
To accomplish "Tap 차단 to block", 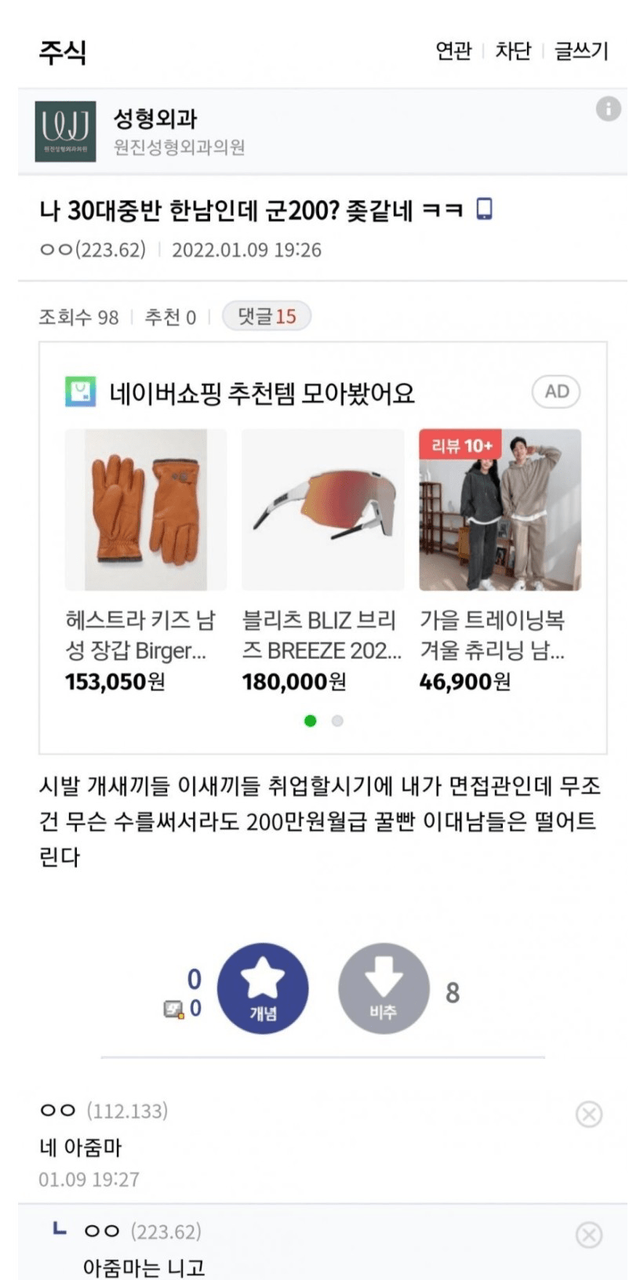I will (x=513, y=51).
